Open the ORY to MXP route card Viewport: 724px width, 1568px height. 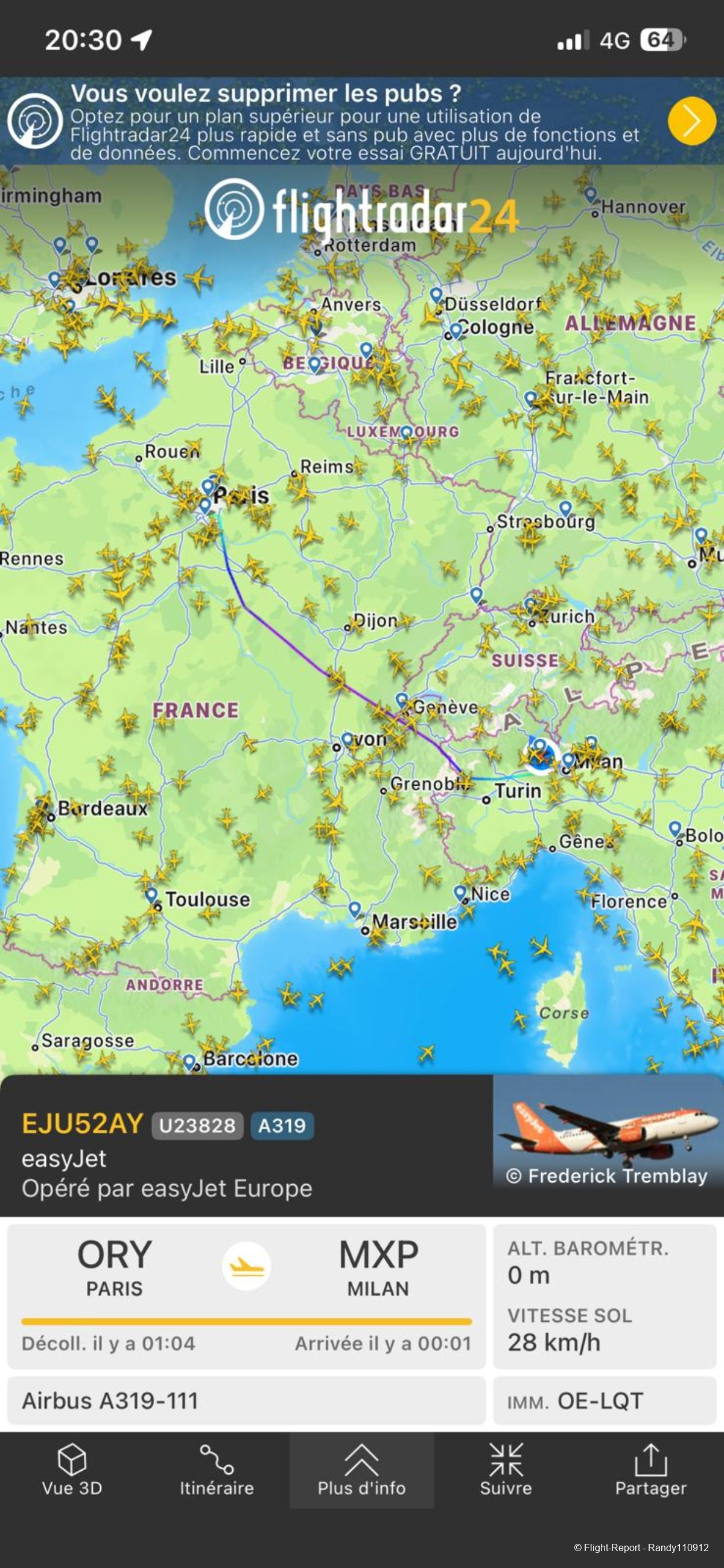coord(246,1296)
